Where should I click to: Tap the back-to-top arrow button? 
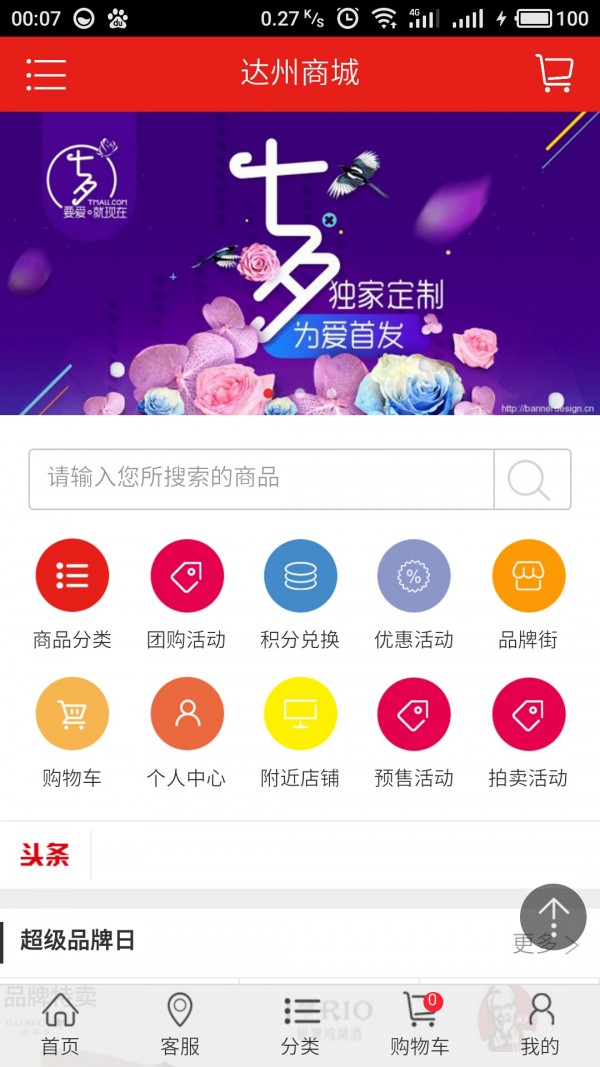coord(553,916)
